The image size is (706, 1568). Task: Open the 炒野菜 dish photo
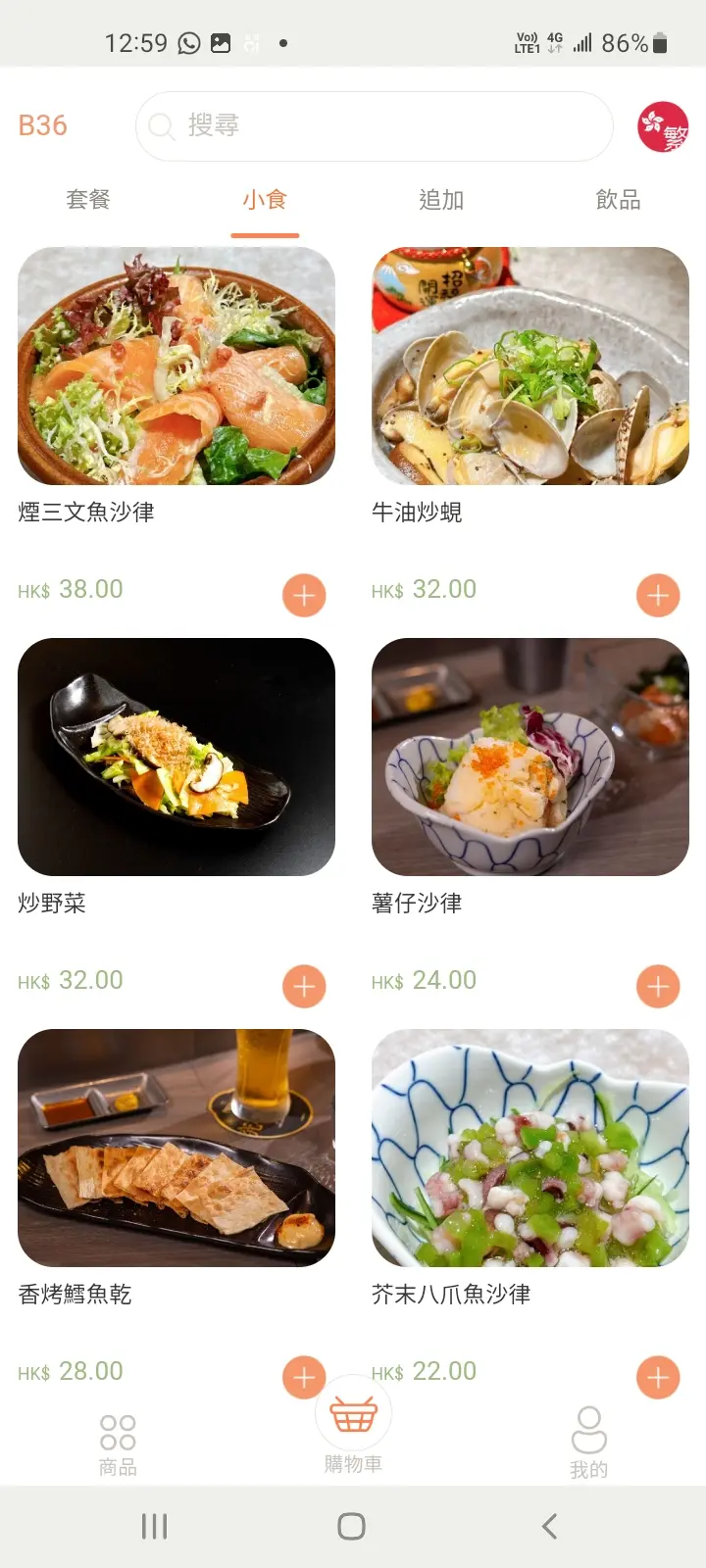pyautogui.click(x=176, y=757)
